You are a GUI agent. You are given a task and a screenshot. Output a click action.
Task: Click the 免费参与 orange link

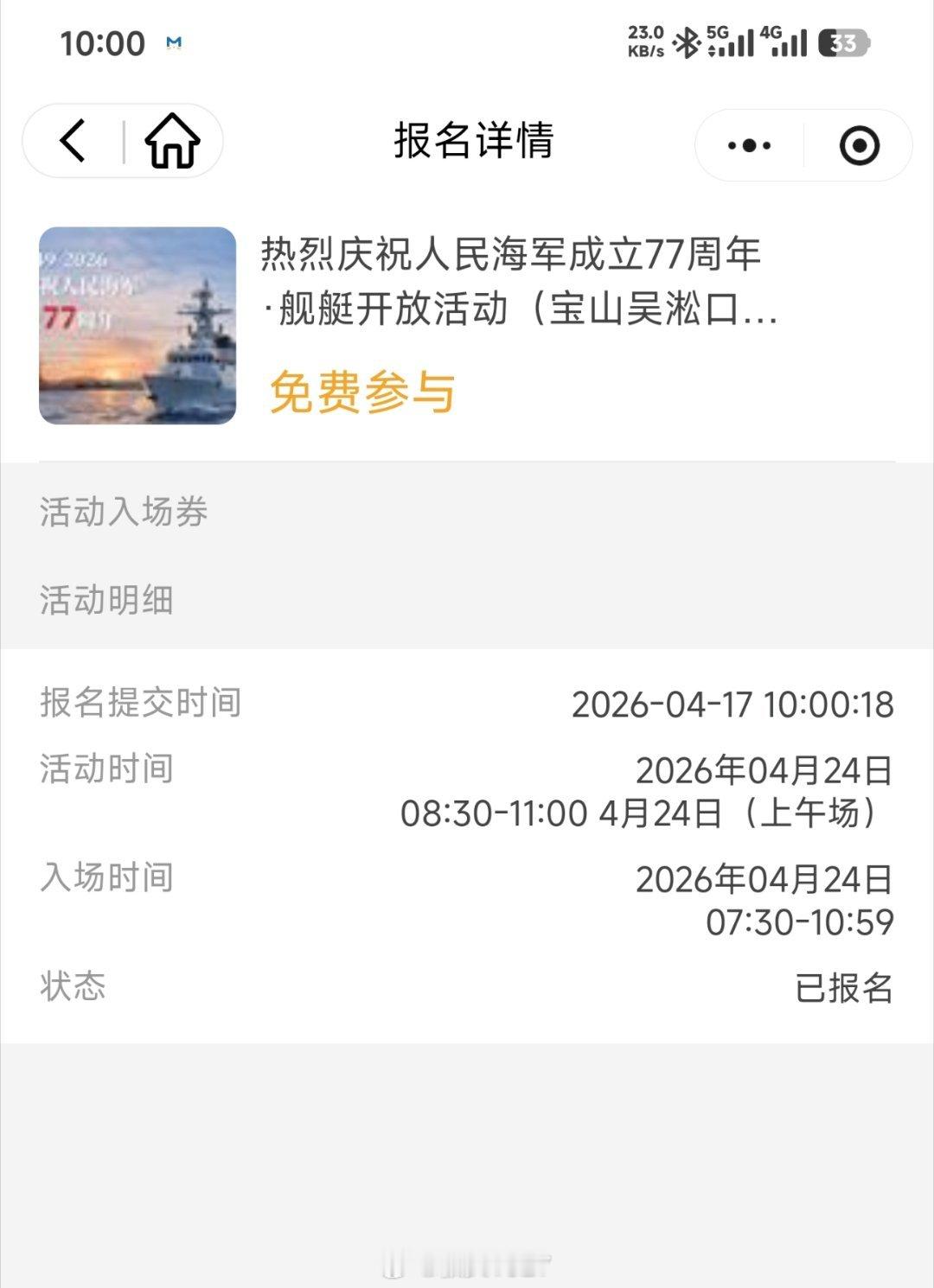pos(364,393)
